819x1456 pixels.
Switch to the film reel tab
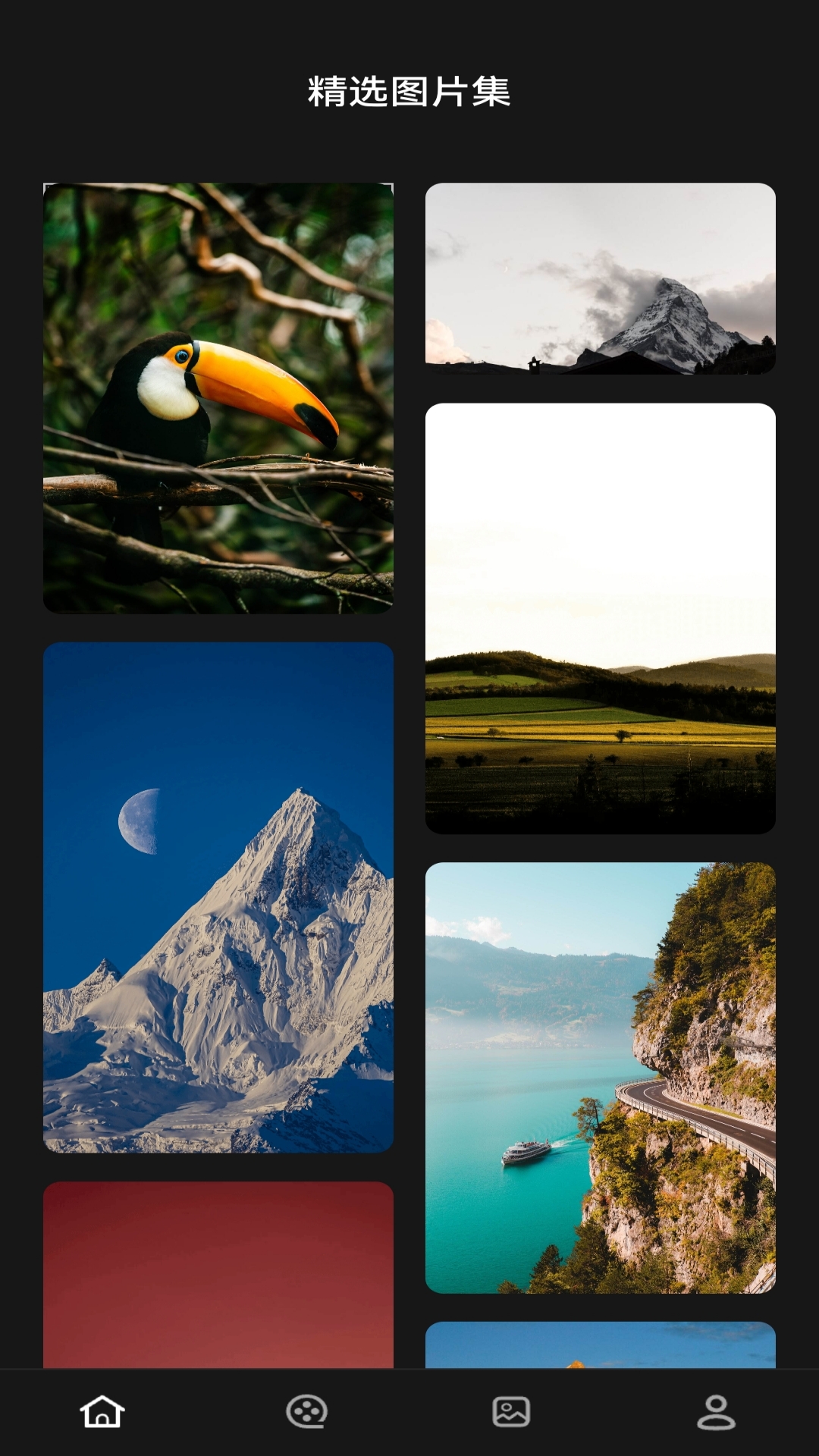tap(306, 1412)
